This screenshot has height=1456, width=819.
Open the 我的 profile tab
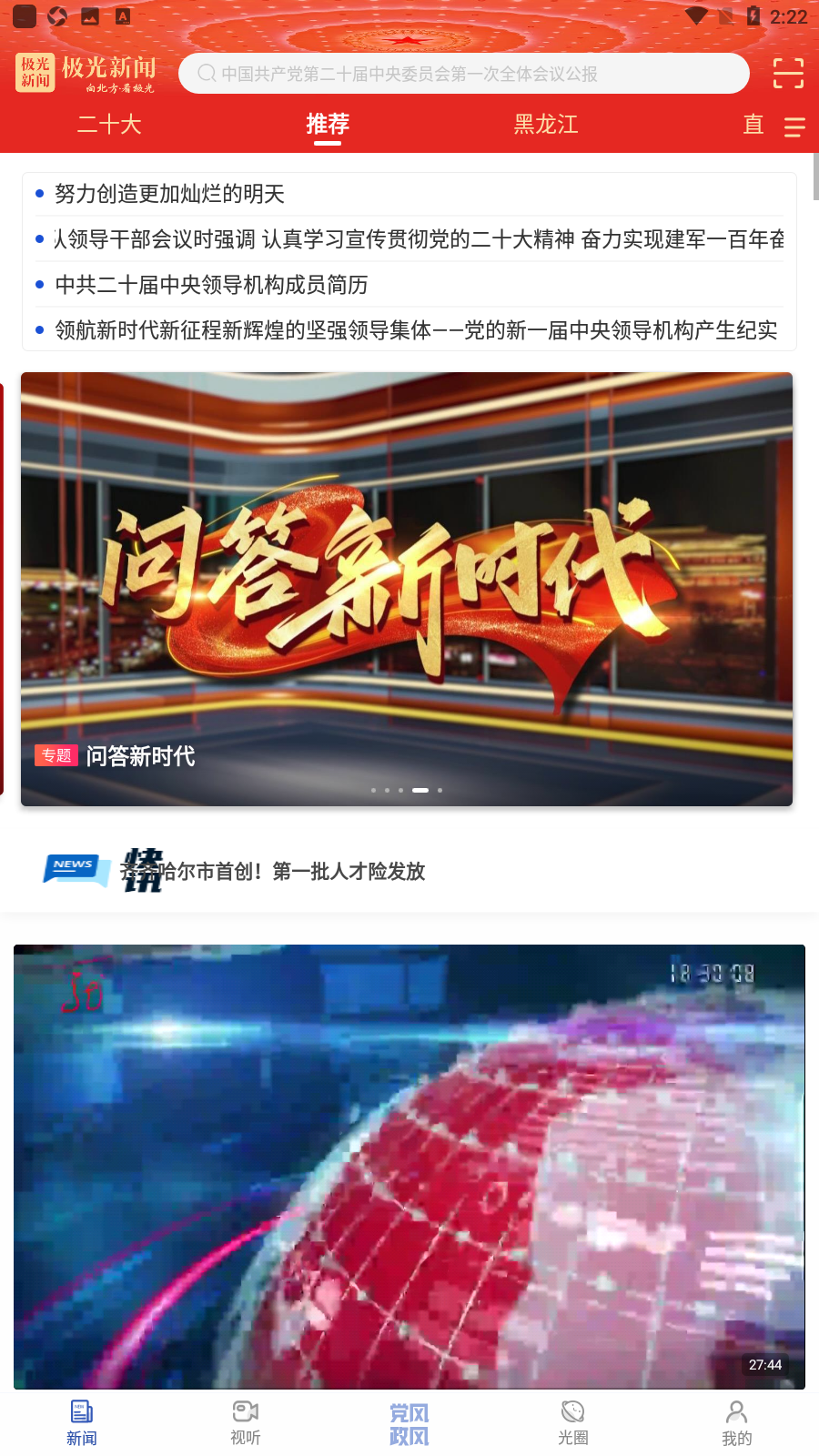point(737,1422)
